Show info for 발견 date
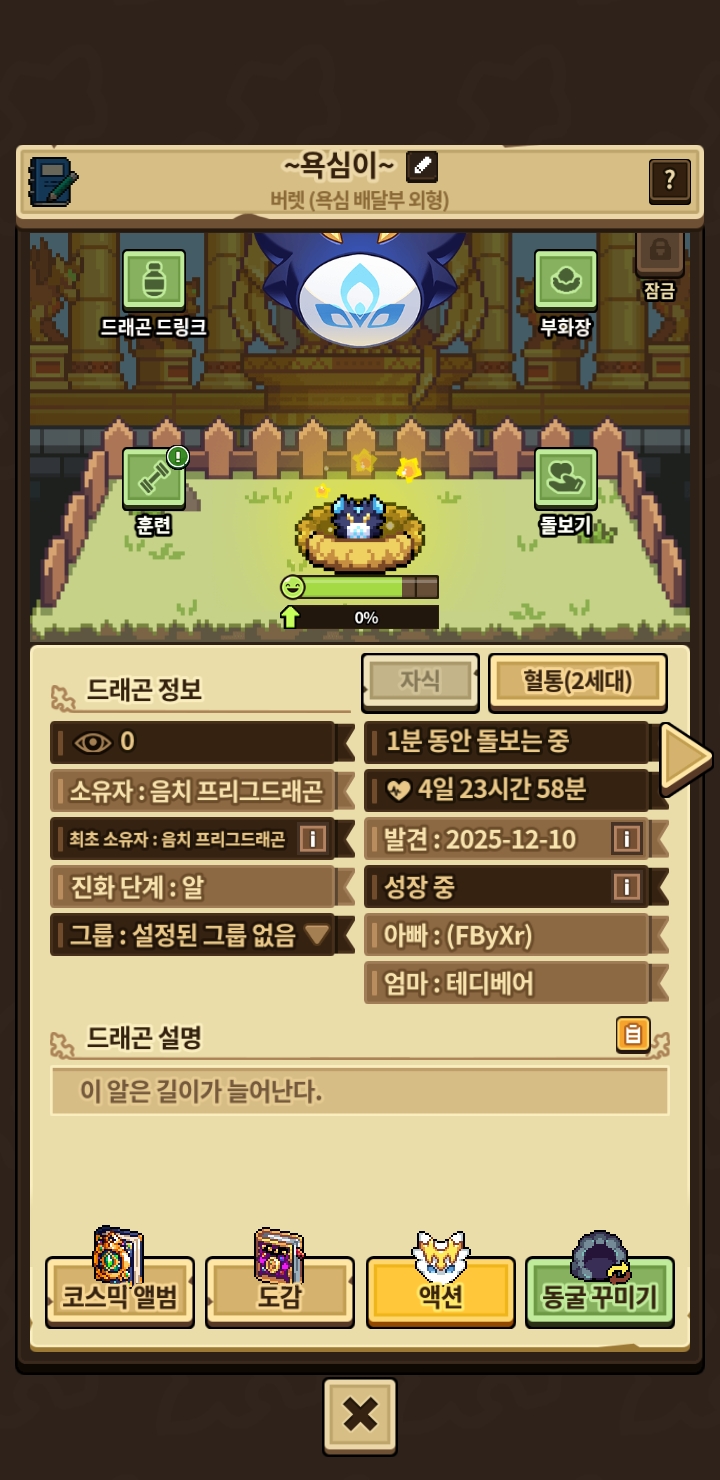Image resolution: width=720 pixels, height=1480 pixels. [627, 838]
